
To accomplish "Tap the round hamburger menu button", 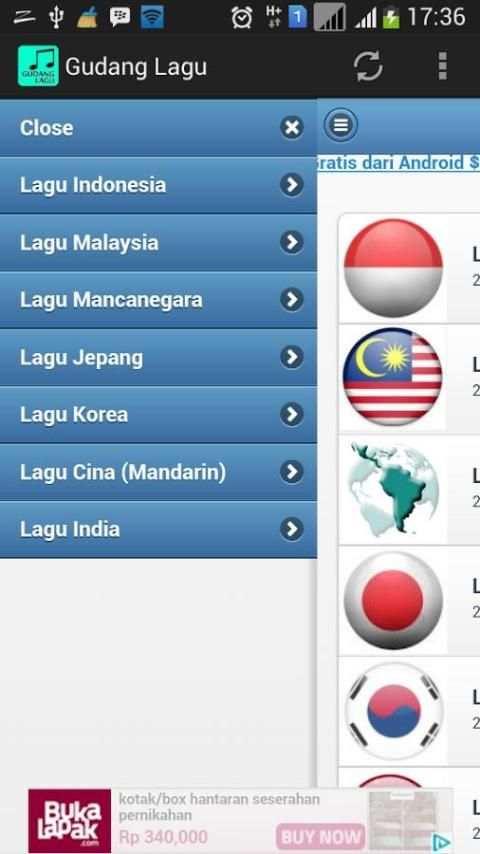I will pos(341,125).
